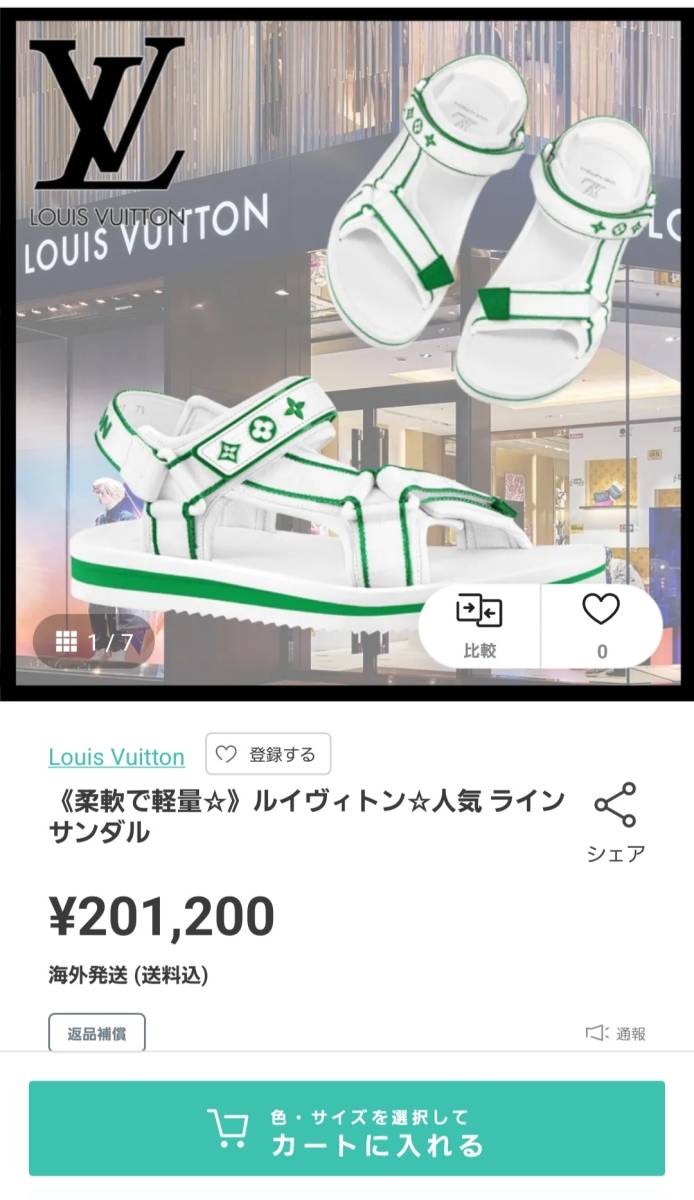
Task: Tap 登録する to follow the brand
Action: (x=268, y=754)
